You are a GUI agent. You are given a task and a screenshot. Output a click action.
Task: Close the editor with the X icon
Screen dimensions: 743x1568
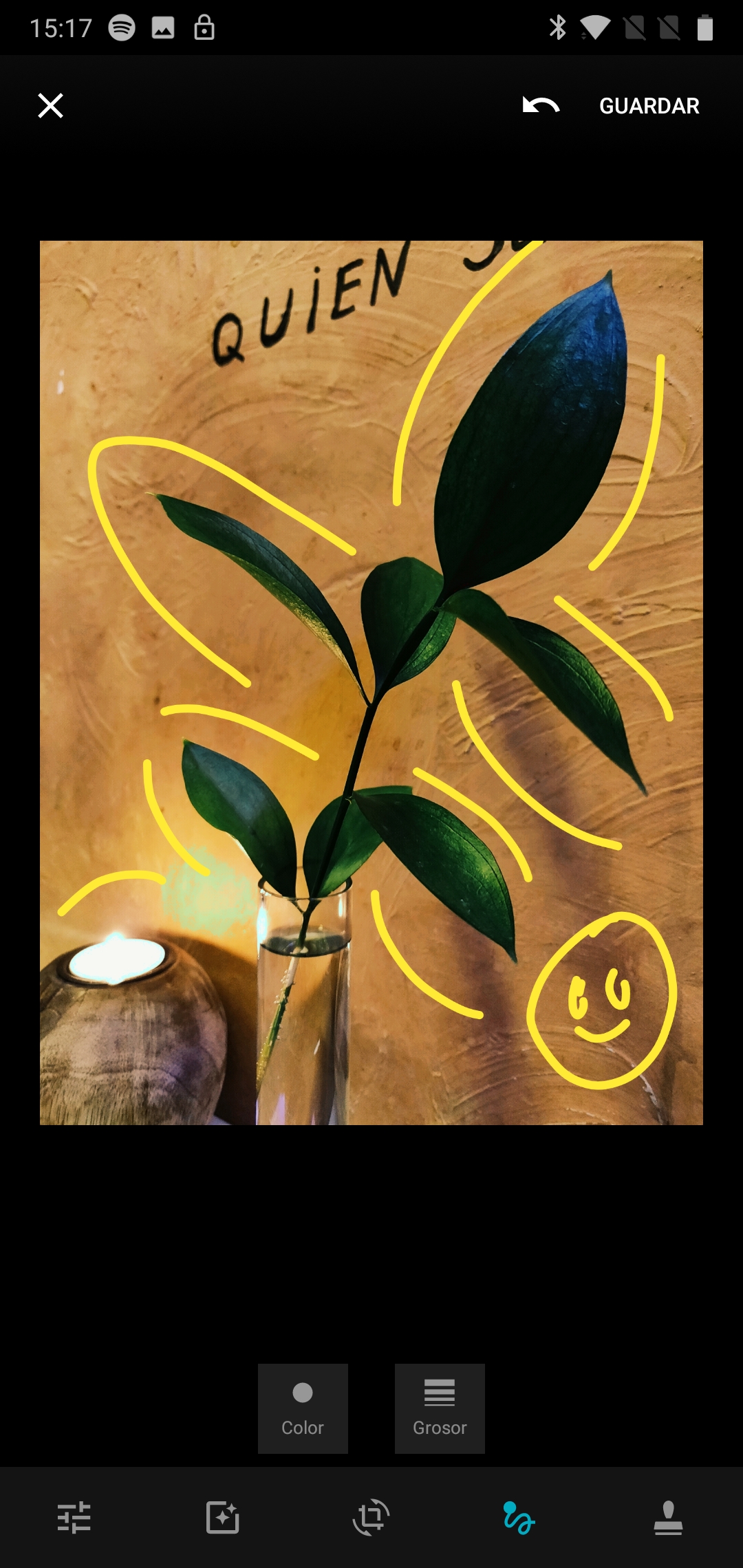click(50, 106)
